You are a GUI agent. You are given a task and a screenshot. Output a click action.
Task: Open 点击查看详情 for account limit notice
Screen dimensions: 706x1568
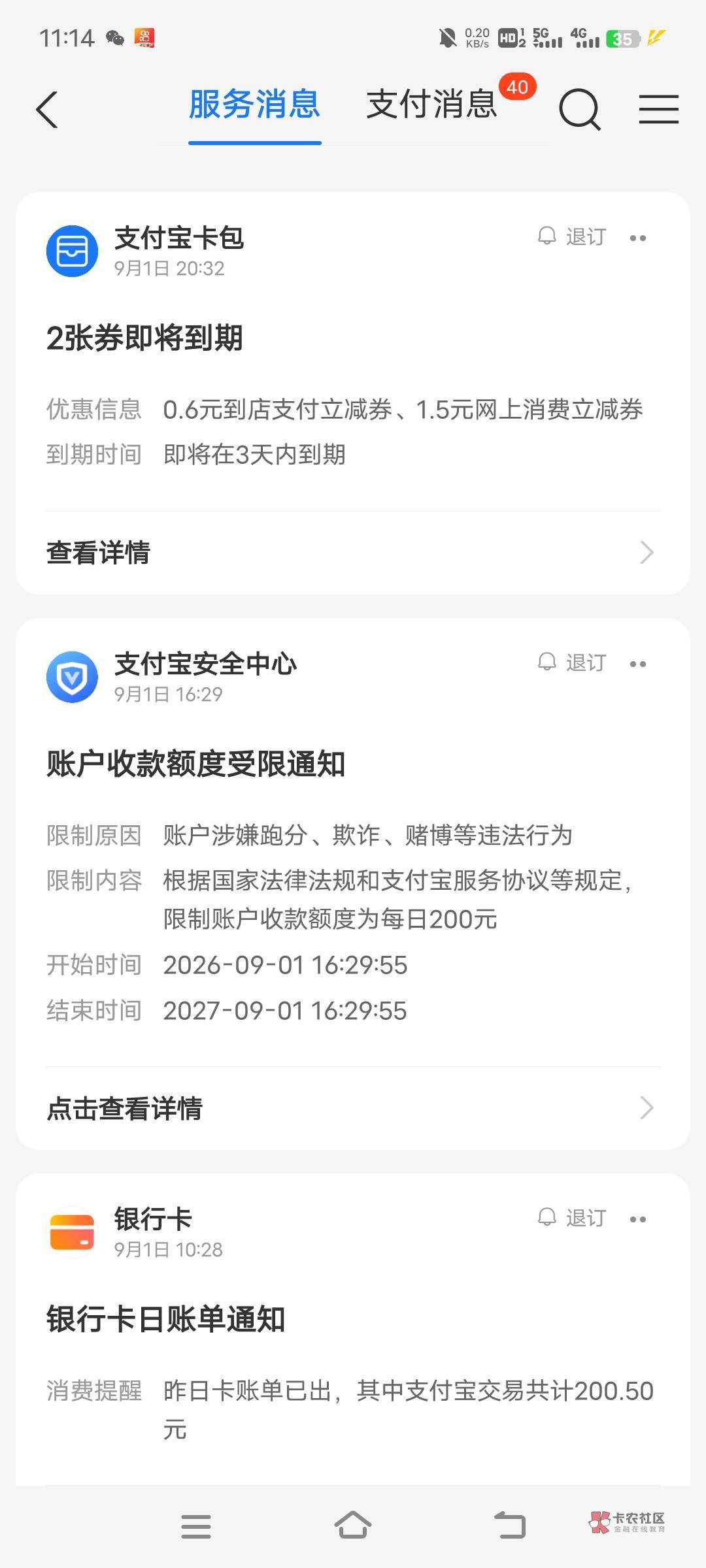coord(353,1108)
